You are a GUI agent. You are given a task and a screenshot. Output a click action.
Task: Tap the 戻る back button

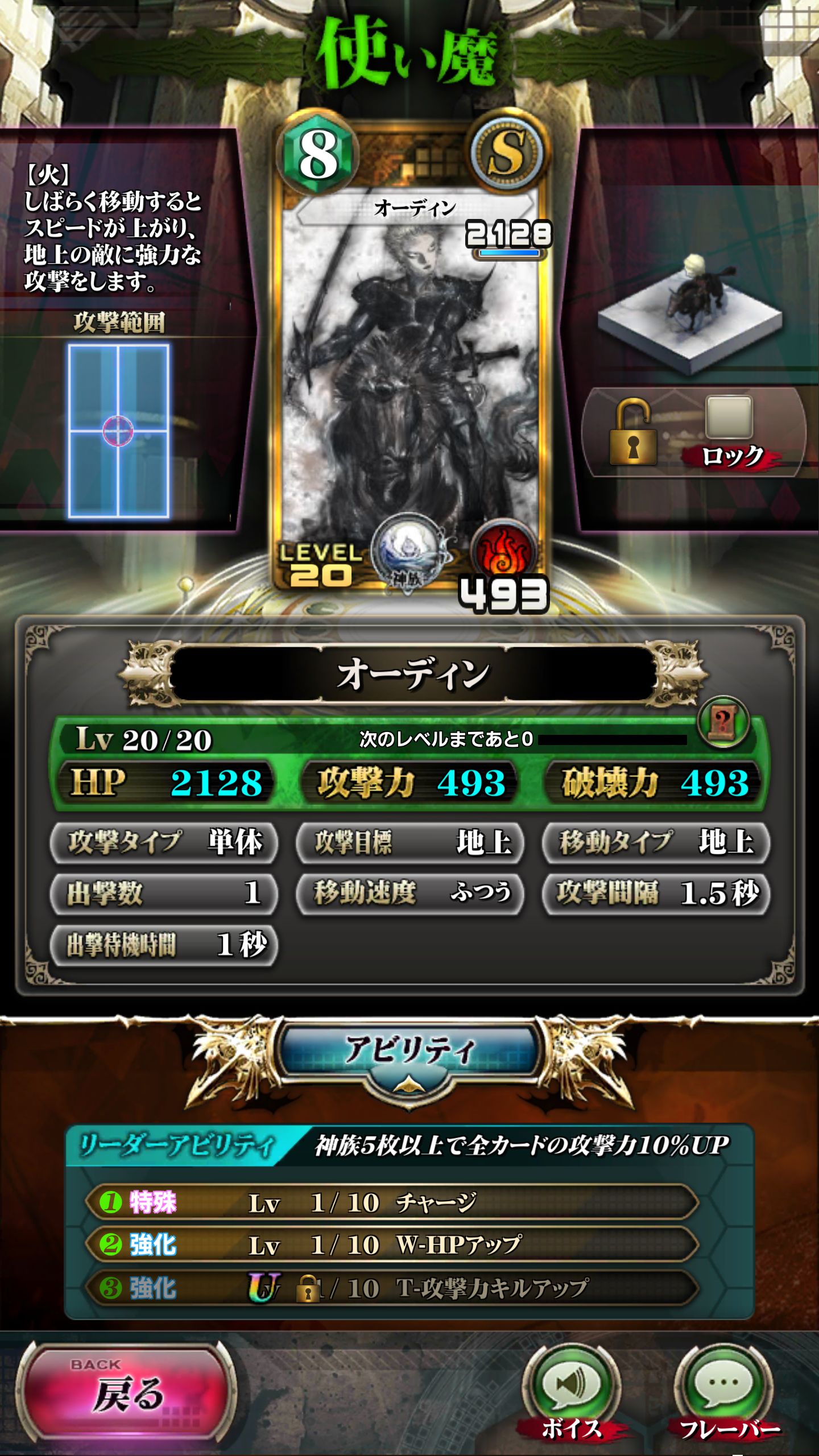click(126, 1393)
